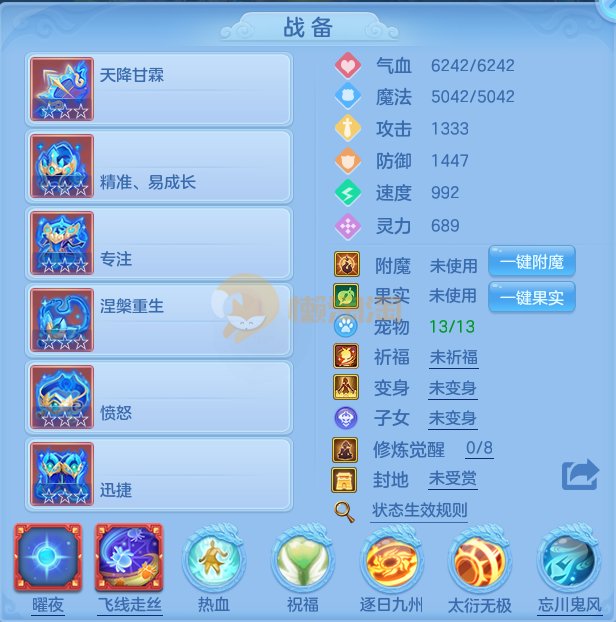This screenshot has width=616, height=622.
Task: Select the 精准、易成长 equipment card
Action: click(x=159, y=166)
